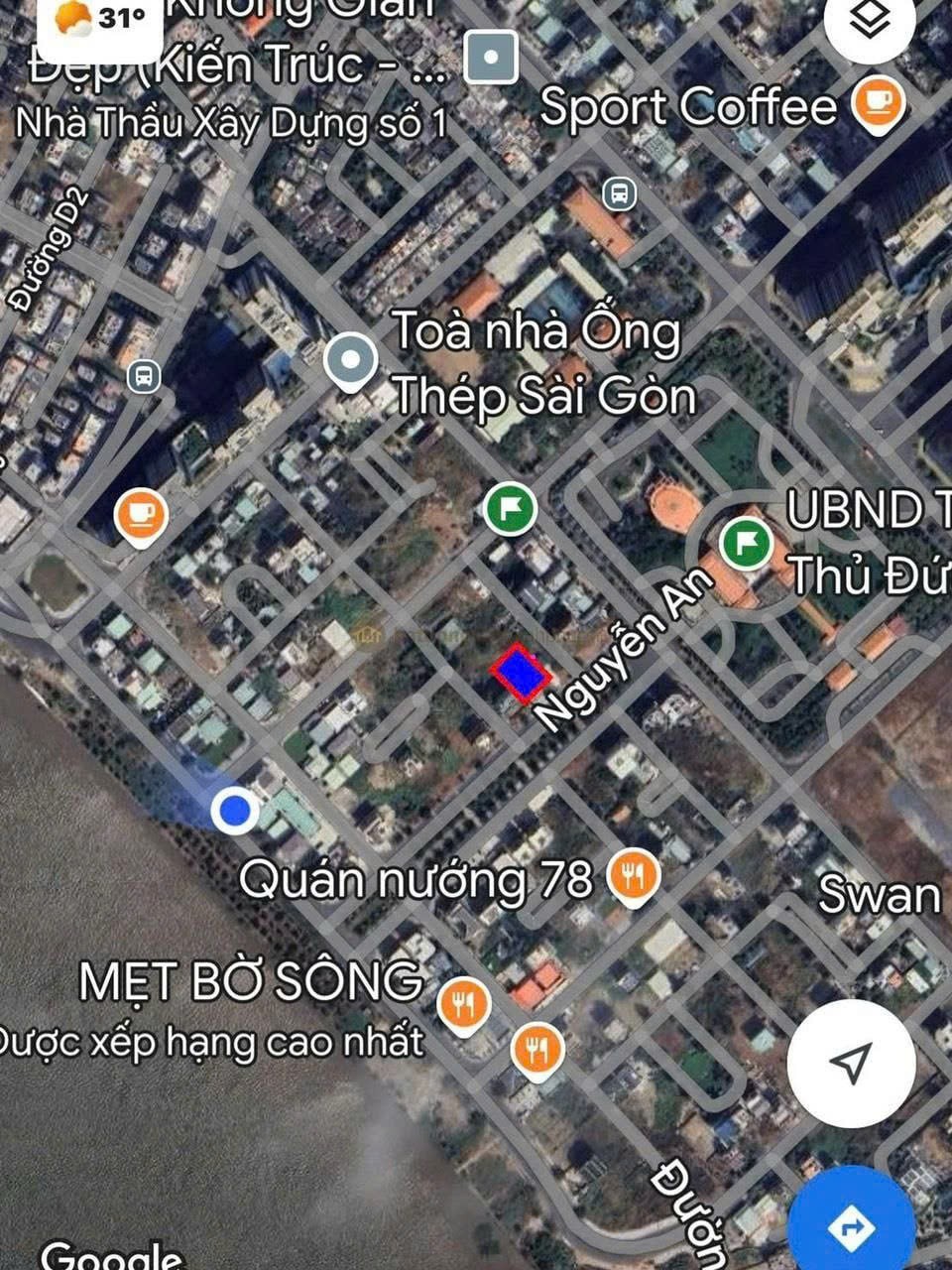
Task: Select the Swan place label
Action: pyautogui.click(x=882, y=897)
